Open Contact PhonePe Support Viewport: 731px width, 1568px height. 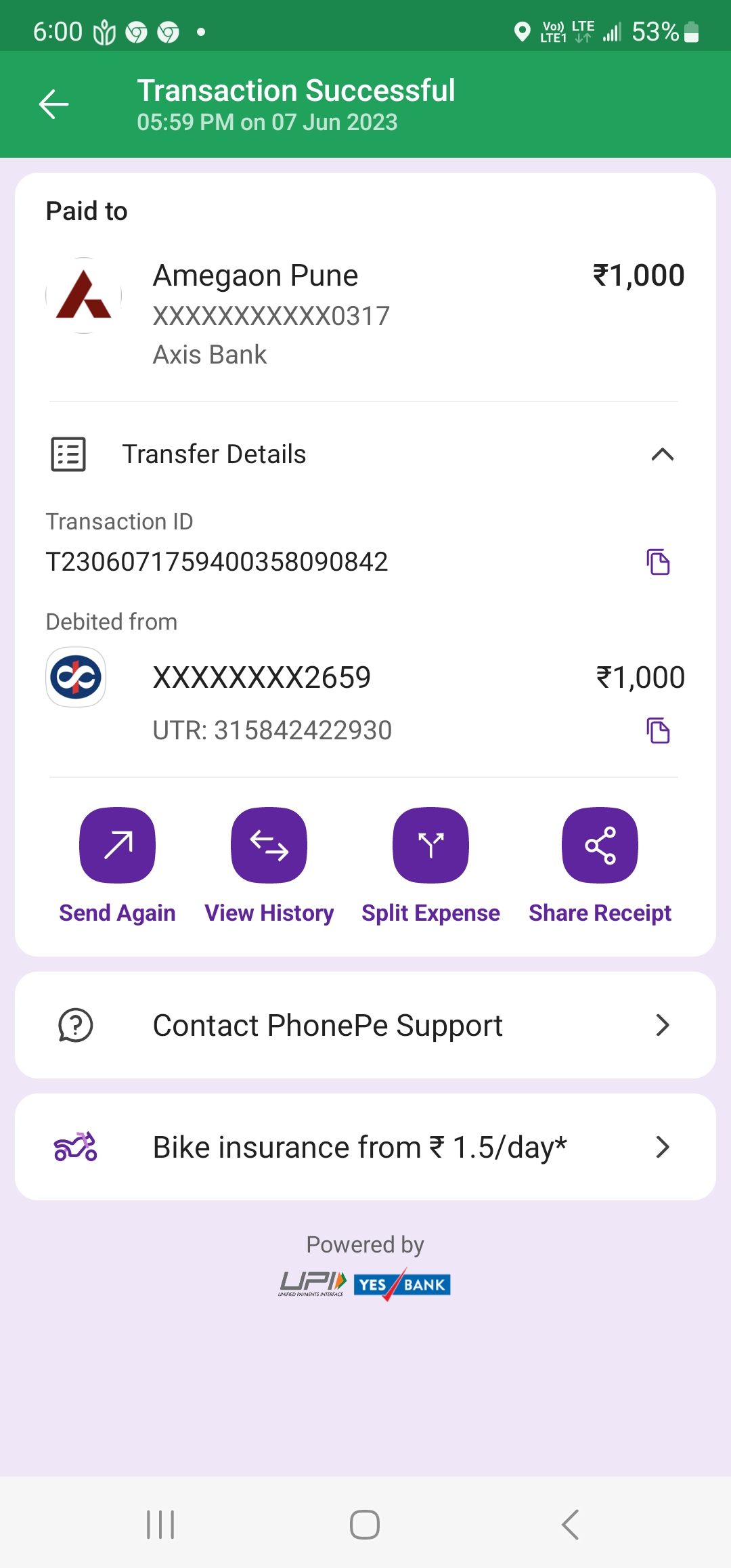pyautogui.click(x=365, y=1025)
